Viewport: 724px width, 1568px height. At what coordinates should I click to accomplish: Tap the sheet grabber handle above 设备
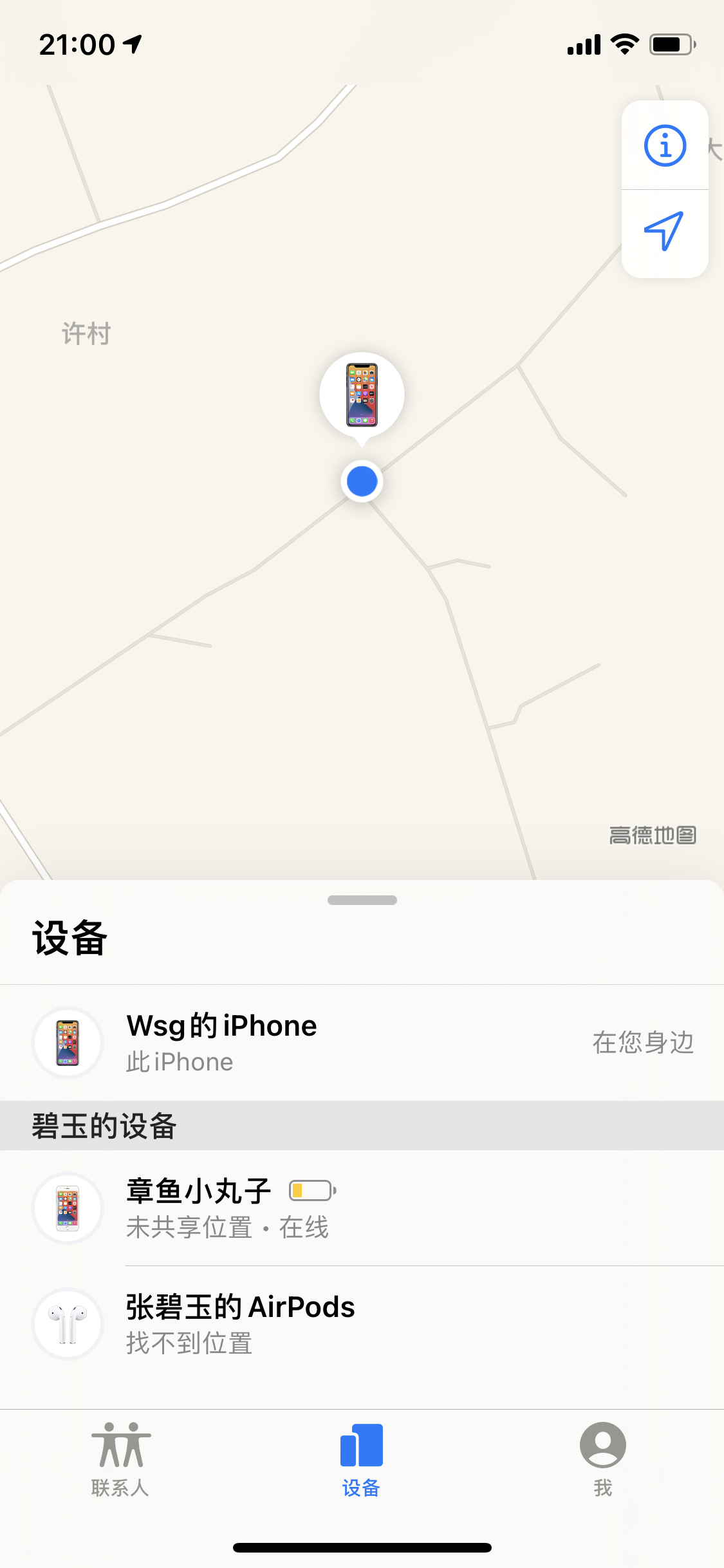pos(362,900)
